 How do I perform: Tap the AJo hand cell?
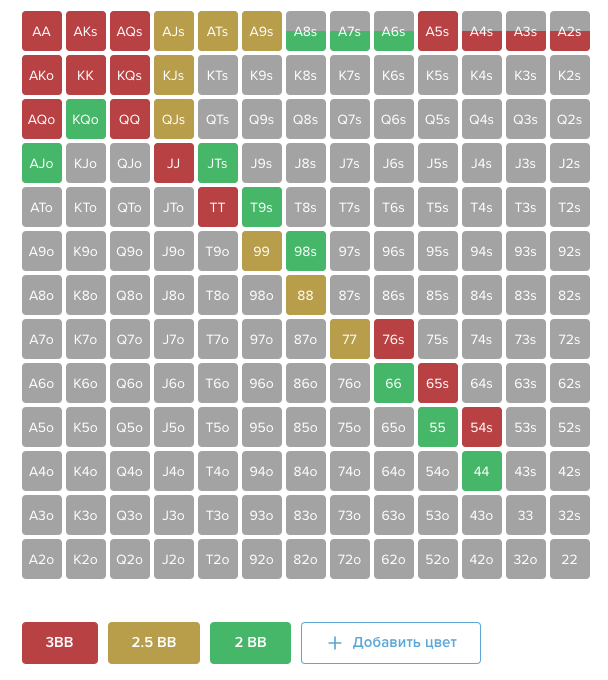click(x=42, y=163)
